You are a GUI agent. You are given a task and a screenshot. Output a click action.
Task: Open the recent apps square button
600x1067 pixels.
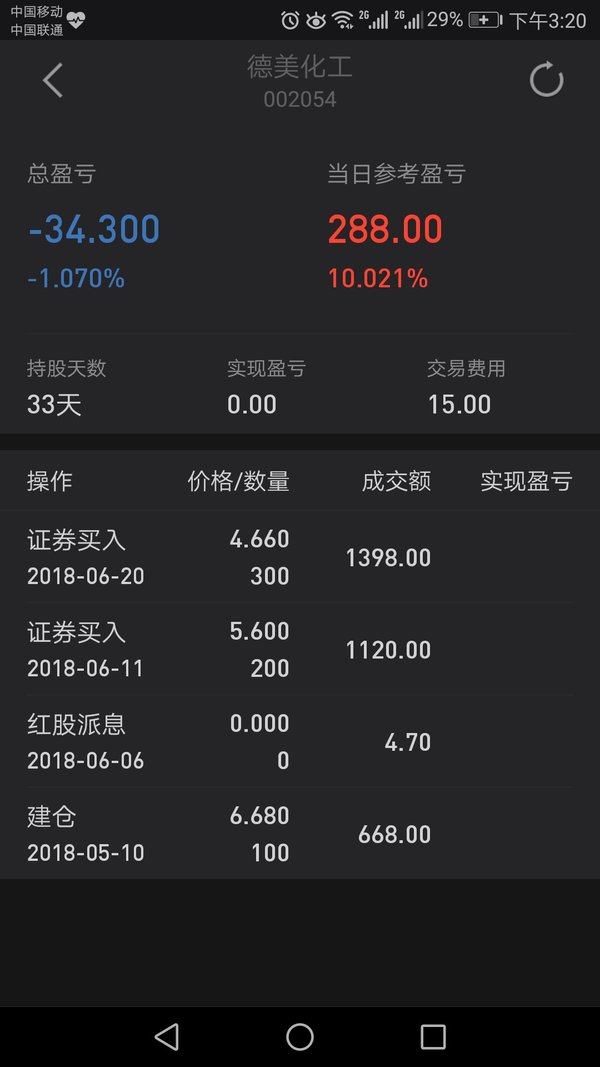(433, 1037)
